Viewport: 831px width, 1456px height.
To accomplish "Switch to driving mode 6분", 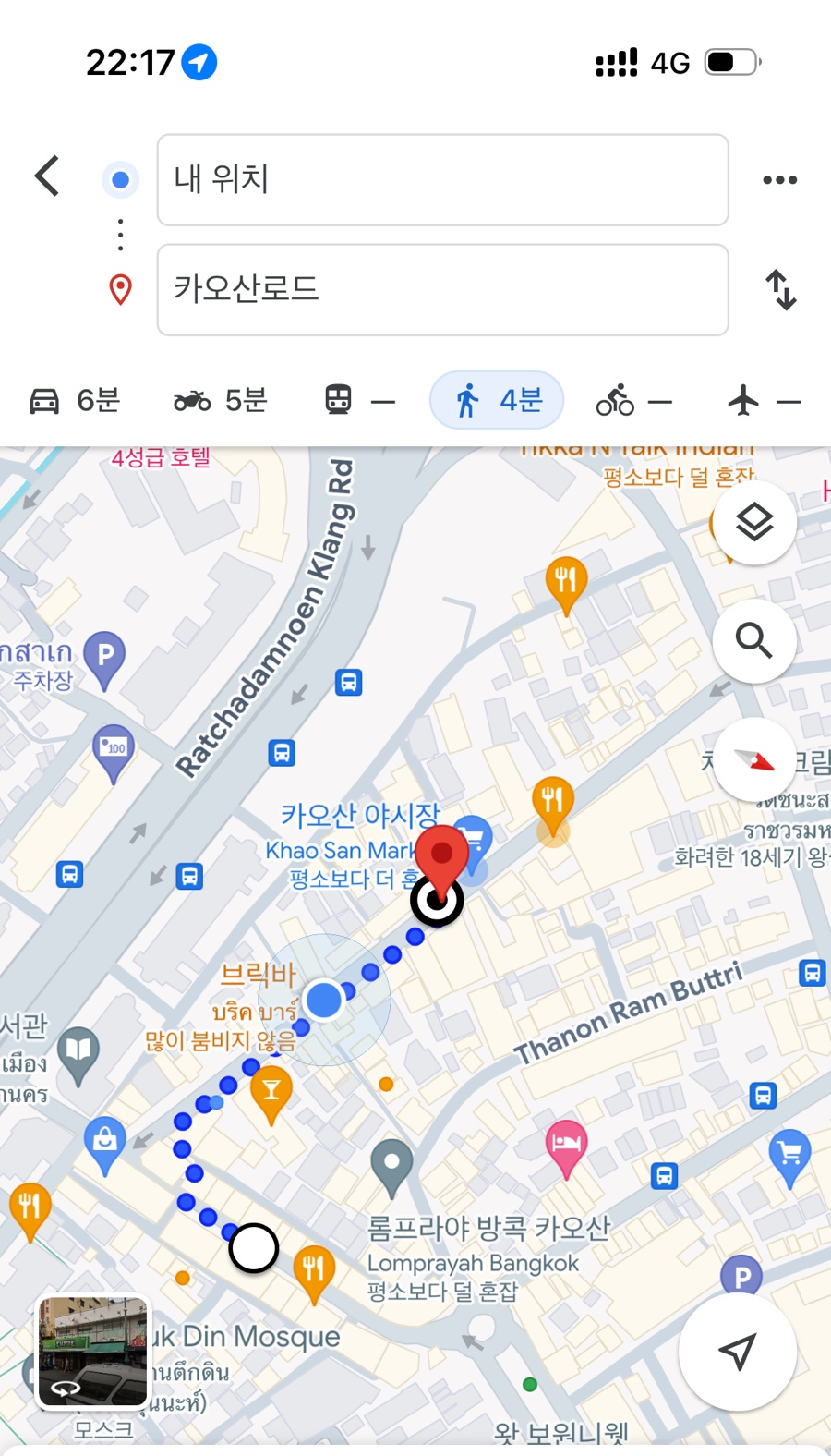I will tap(75, 400).
